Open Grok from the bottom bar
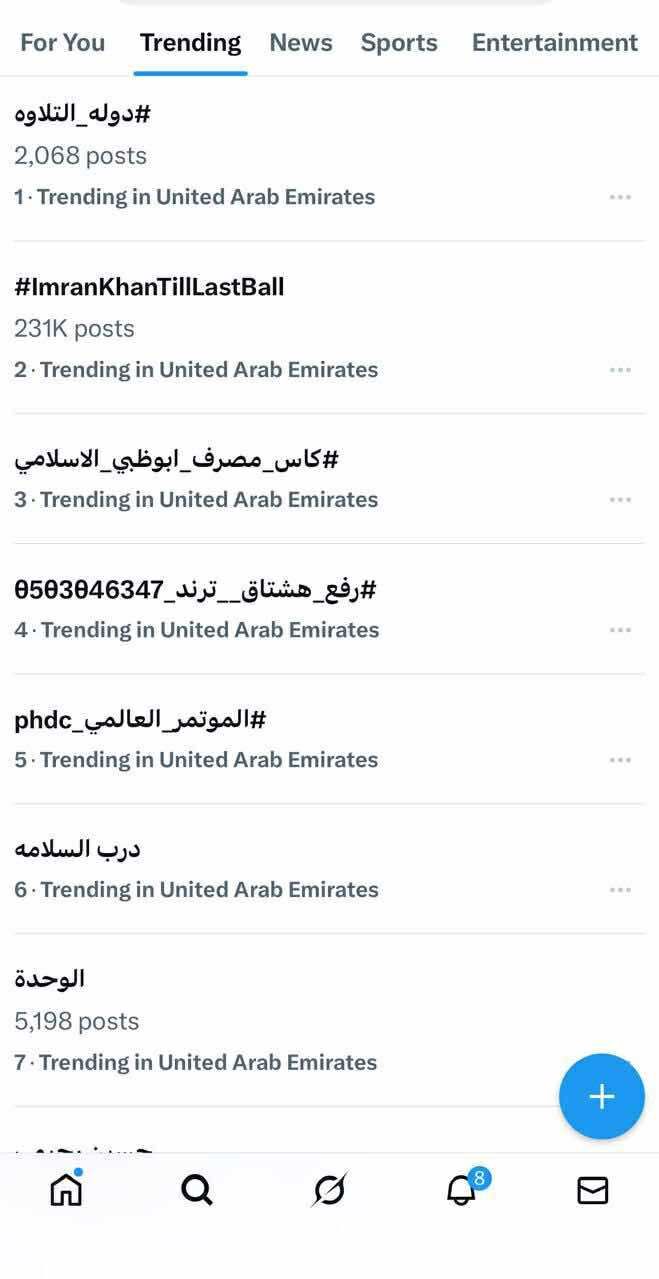 click(x=329, y=1190)
